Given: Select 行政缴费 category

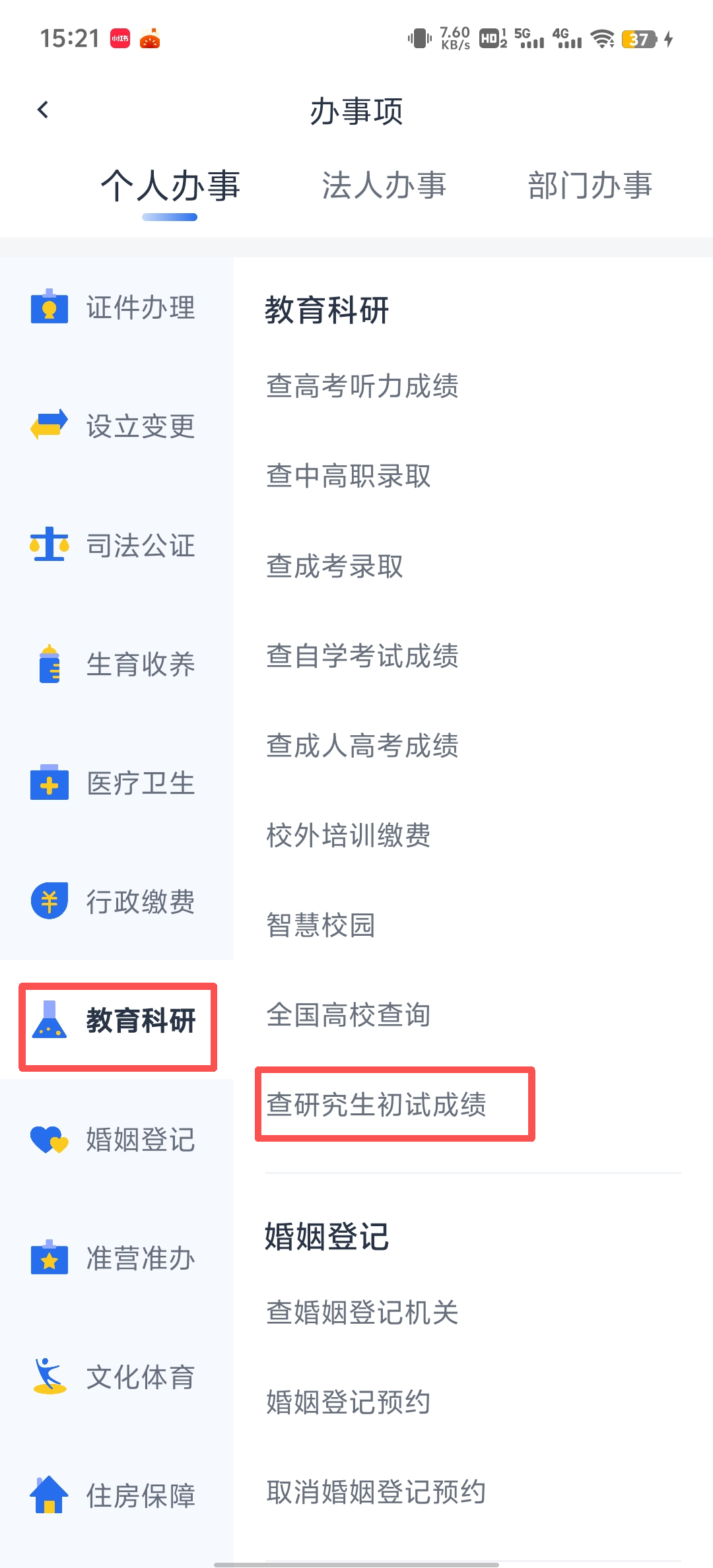Looking at the screenshot, I should (116, 901).
